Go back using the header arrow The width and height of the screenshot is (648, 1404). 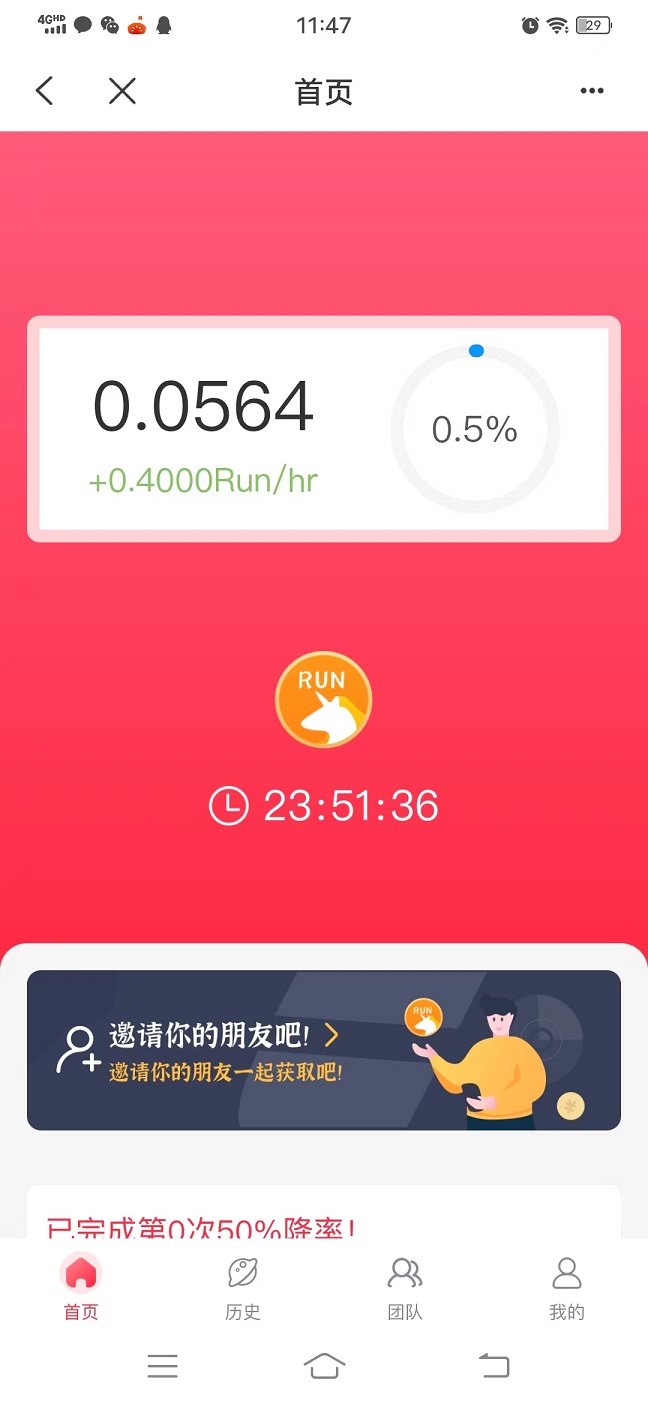(44, 91)
